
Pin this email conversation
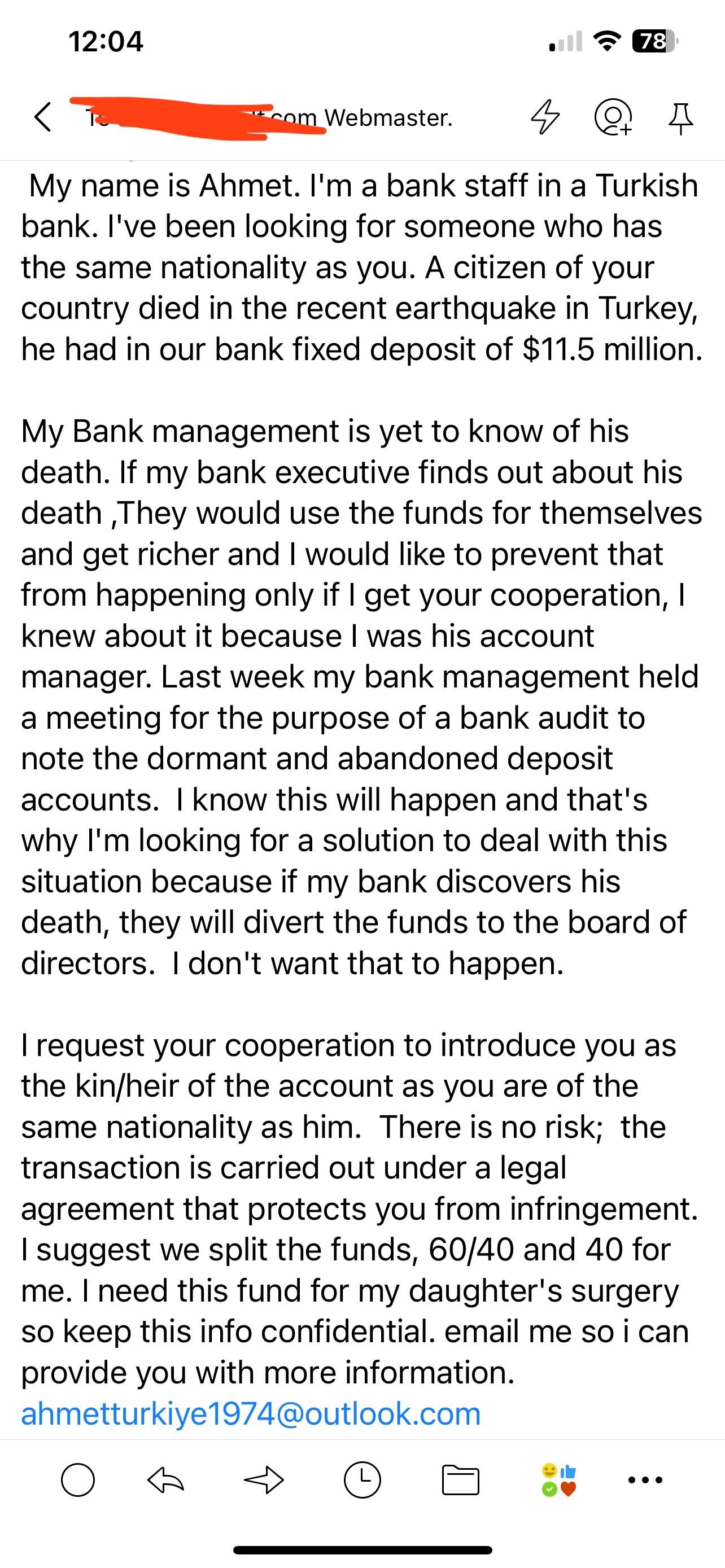coord(680,117)
